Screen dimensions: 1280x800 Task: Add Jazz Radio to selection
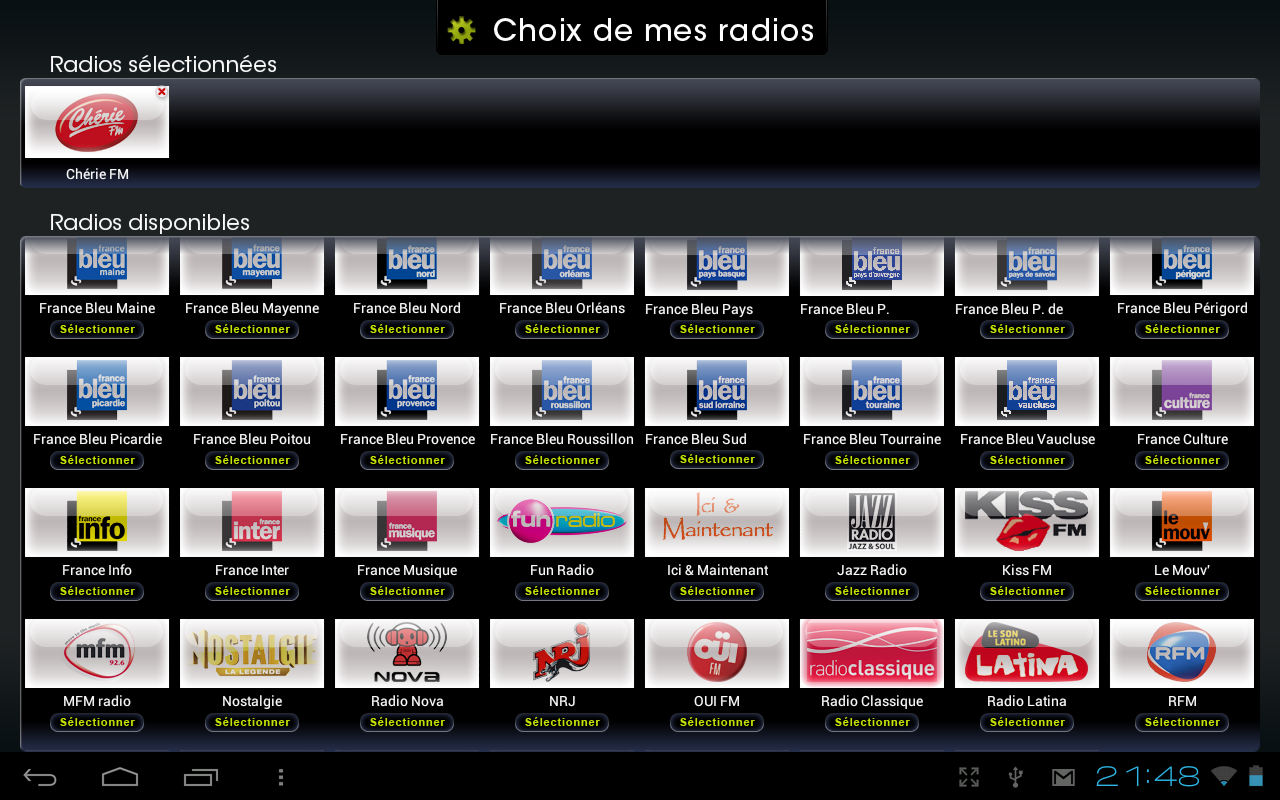(x=872, y=591)
